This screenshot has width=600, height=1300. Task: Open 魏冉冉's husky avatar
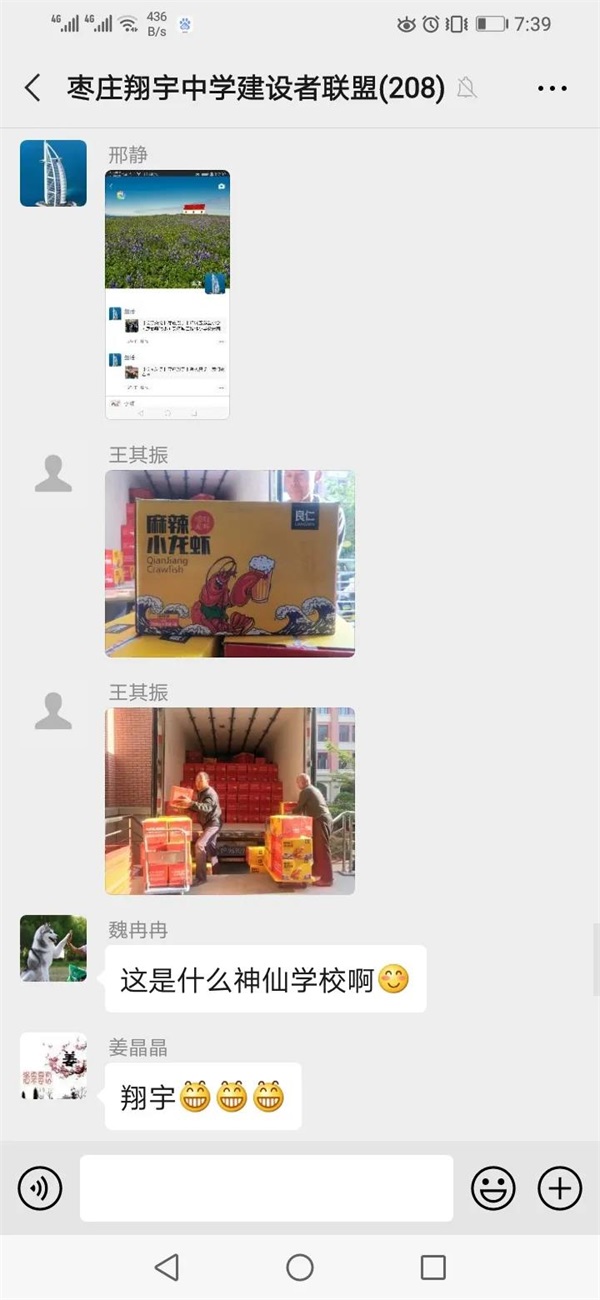[x=53, y=948]
